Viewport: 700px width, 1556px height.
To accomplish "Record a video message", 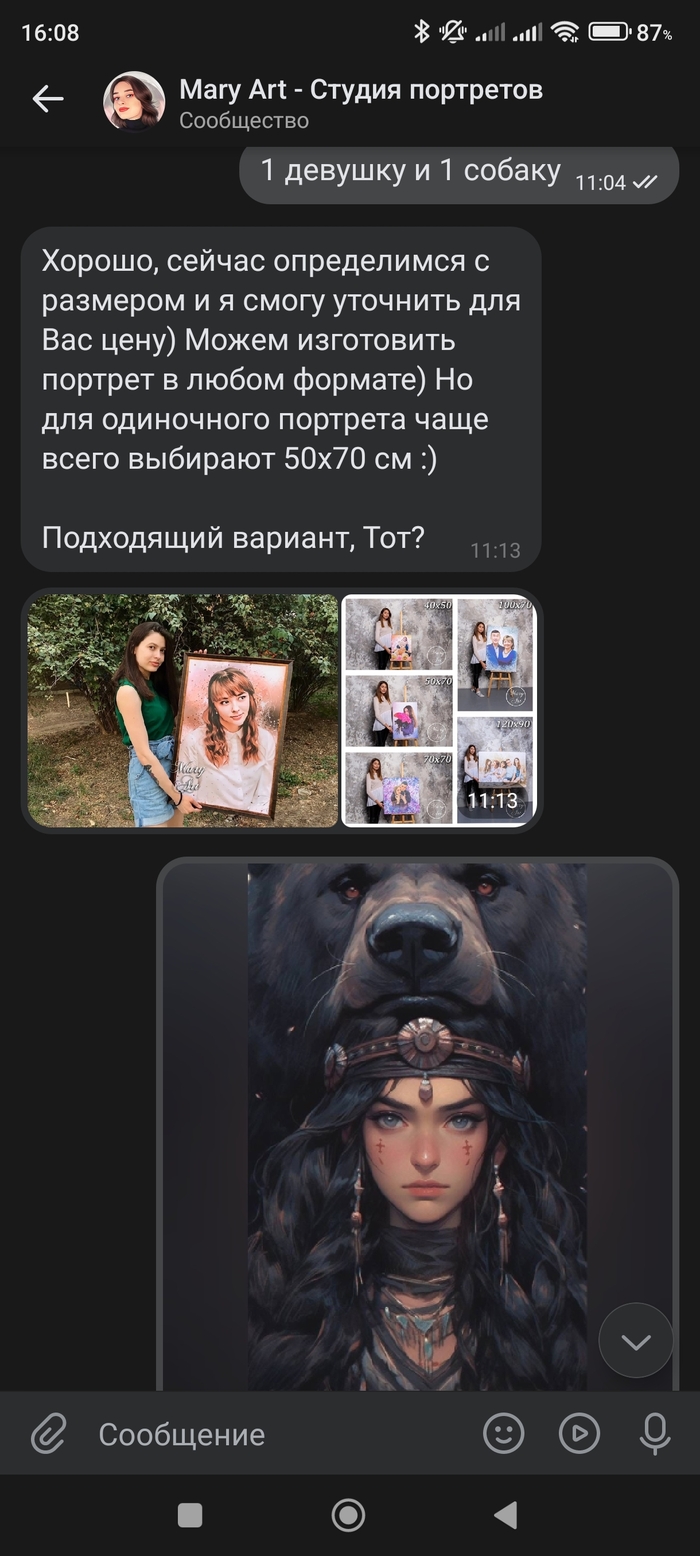I will click(x=579, y=1434).
